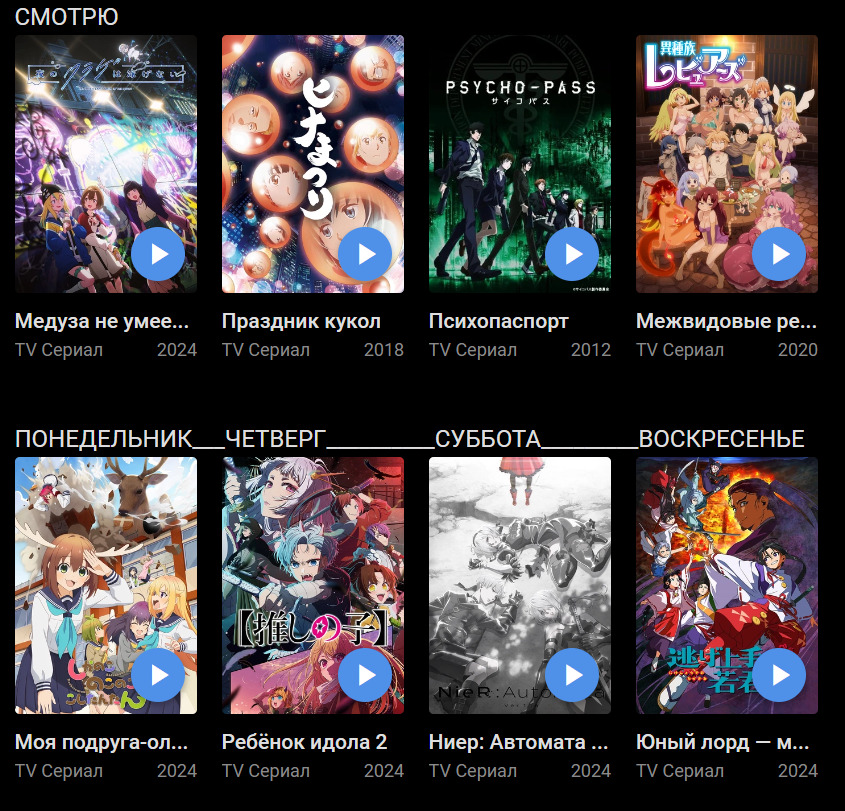Play the Межвидовые рецензенты series
Screen dimensions: 845x811
(x=779, y=254)
